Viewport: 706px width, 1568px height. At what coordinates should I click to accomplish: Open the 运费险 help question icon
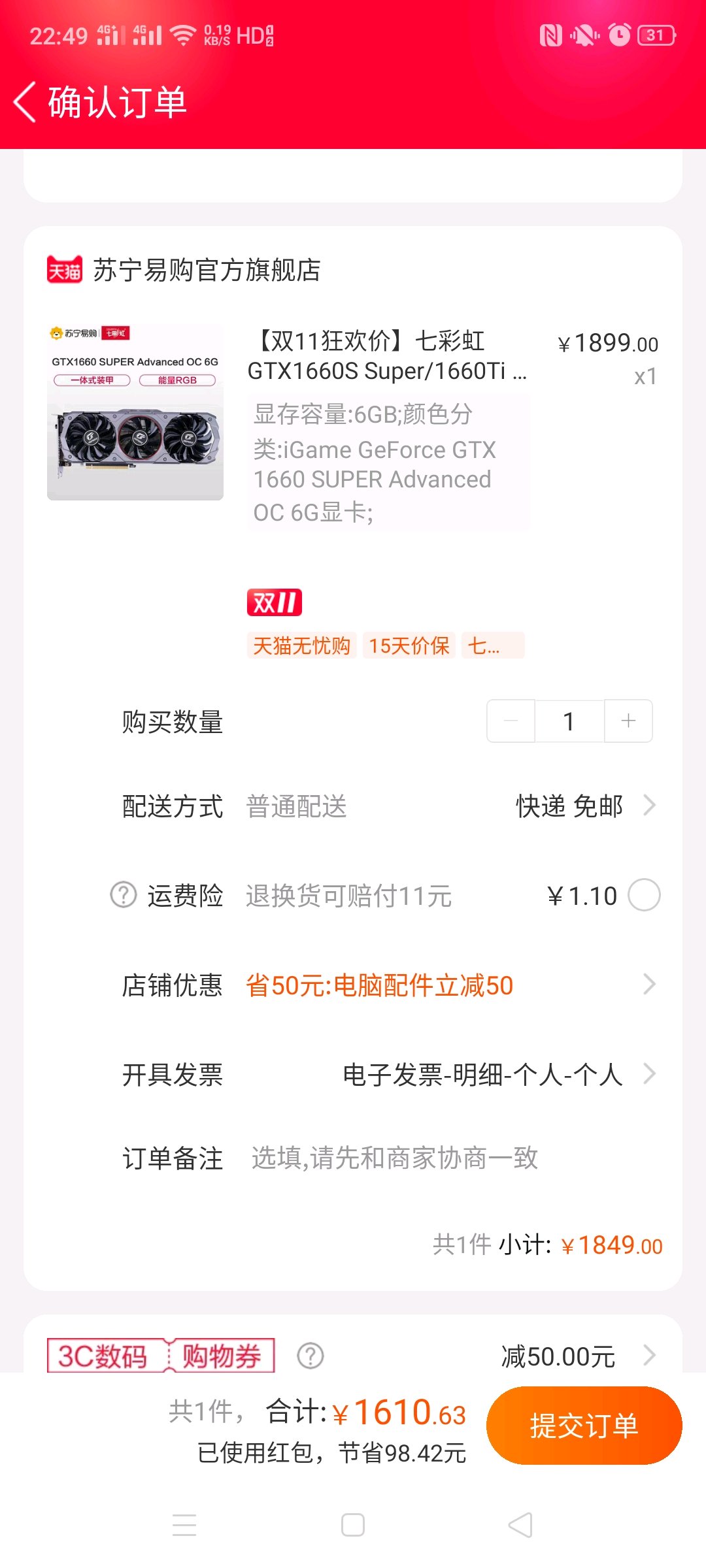pos(123,895)
